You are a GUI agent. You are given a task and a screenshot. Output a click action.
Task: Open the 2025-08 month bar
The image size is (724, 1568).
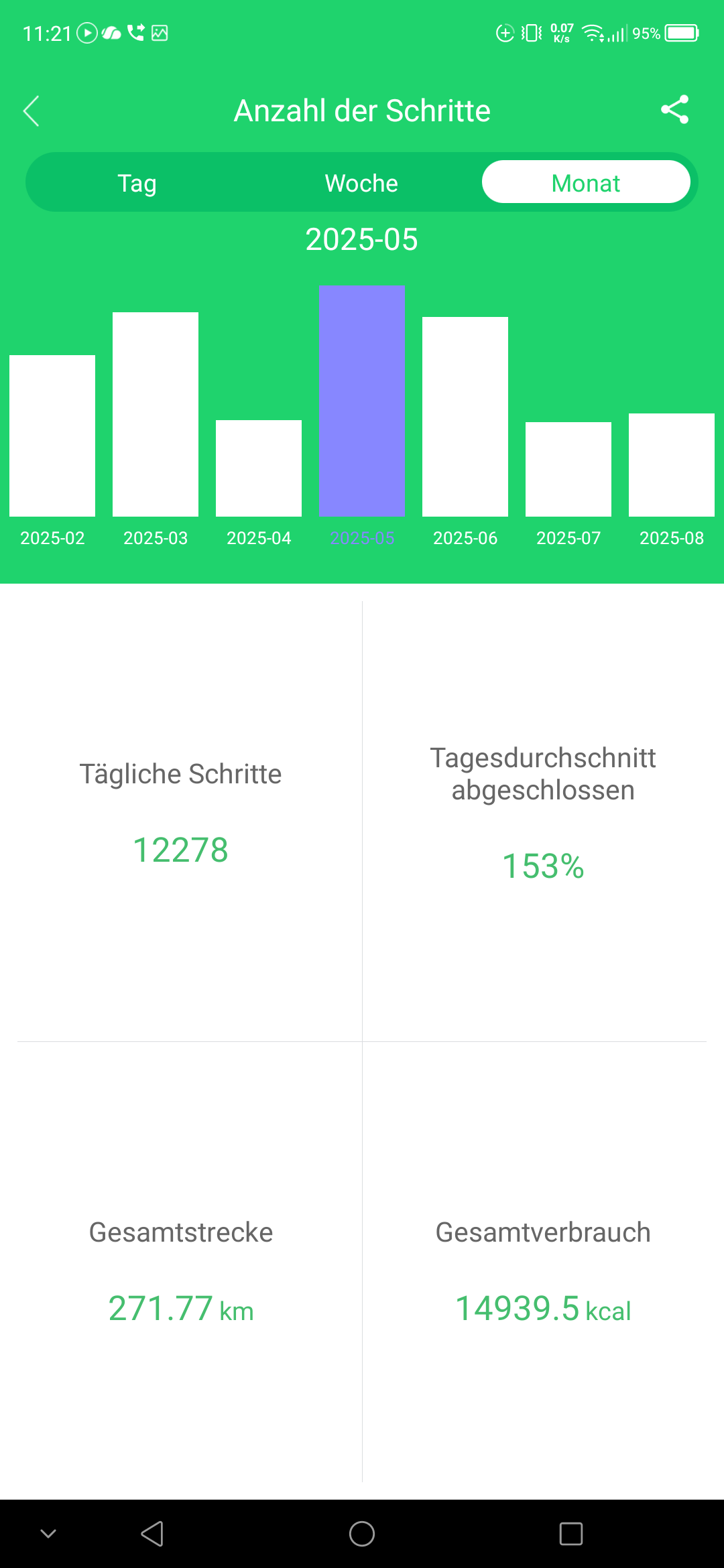(672, 464)
